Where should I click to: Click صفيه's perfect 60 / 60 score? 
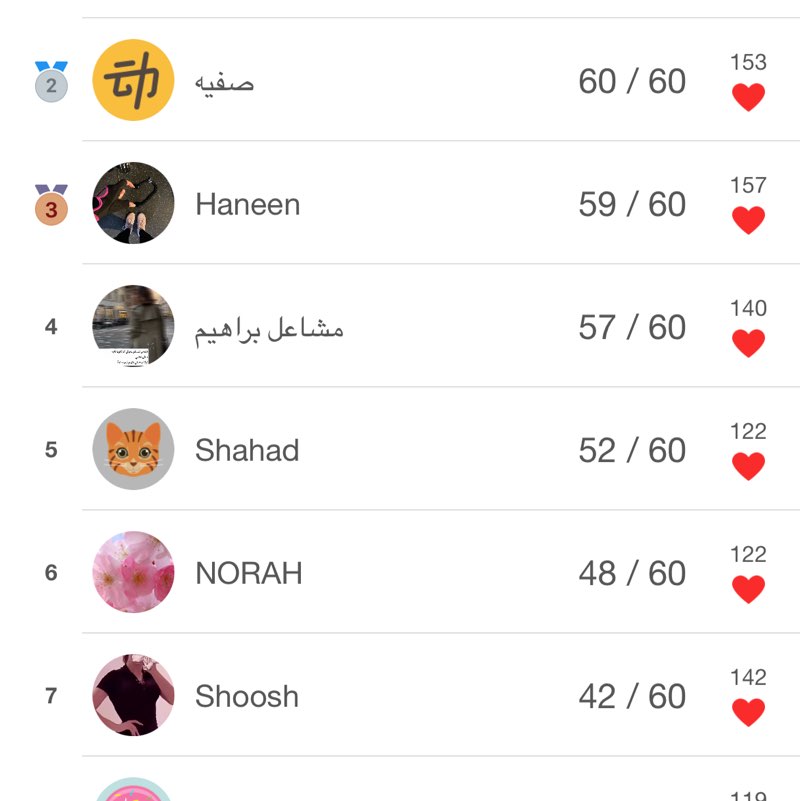(x=632, y=80)
